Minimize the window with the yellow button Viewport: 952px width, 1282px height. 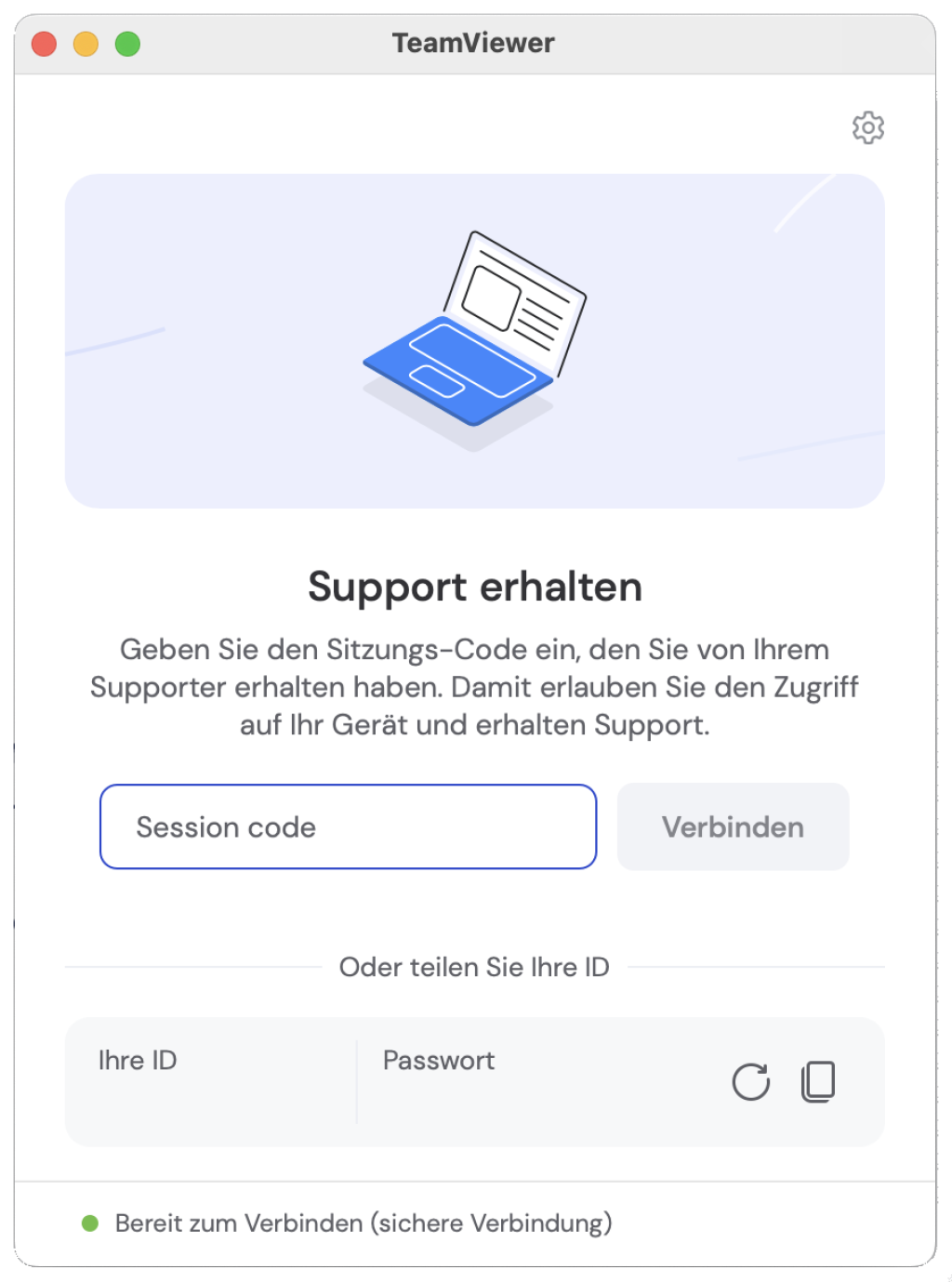coord(86,44)
